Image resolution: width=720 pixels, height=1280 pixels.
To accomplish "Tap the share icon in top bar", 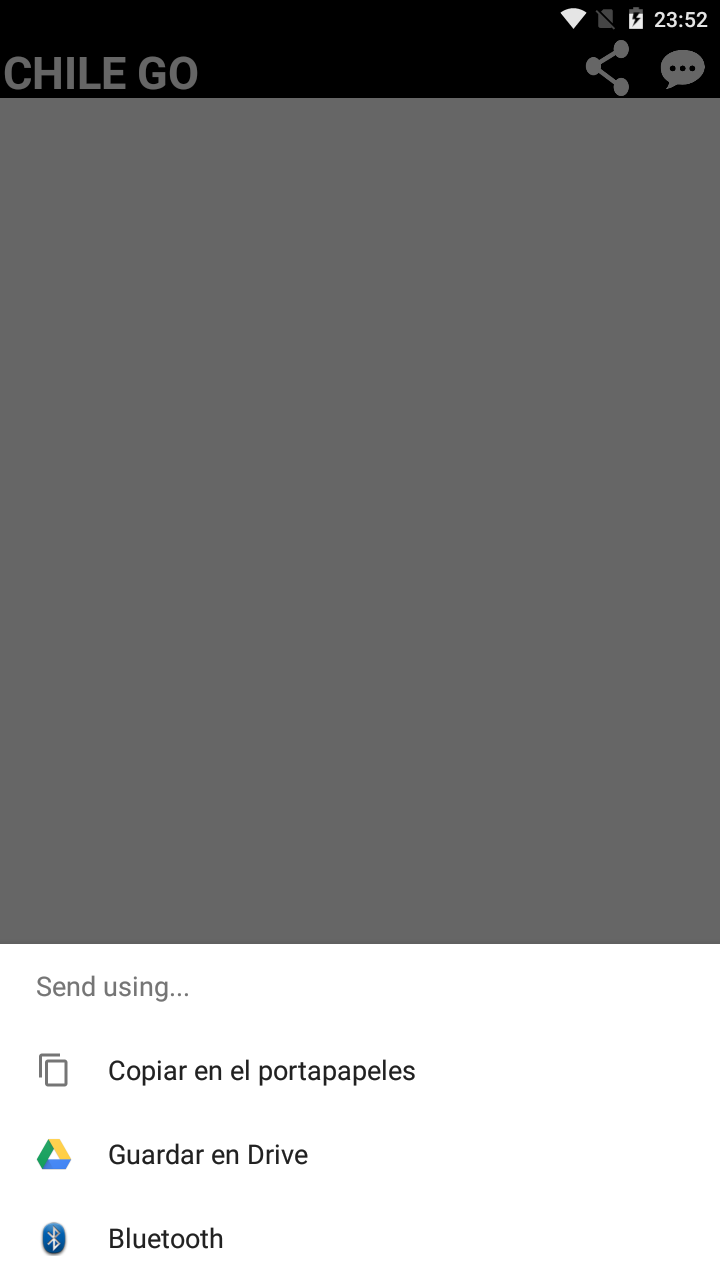I will coord(607,68).
